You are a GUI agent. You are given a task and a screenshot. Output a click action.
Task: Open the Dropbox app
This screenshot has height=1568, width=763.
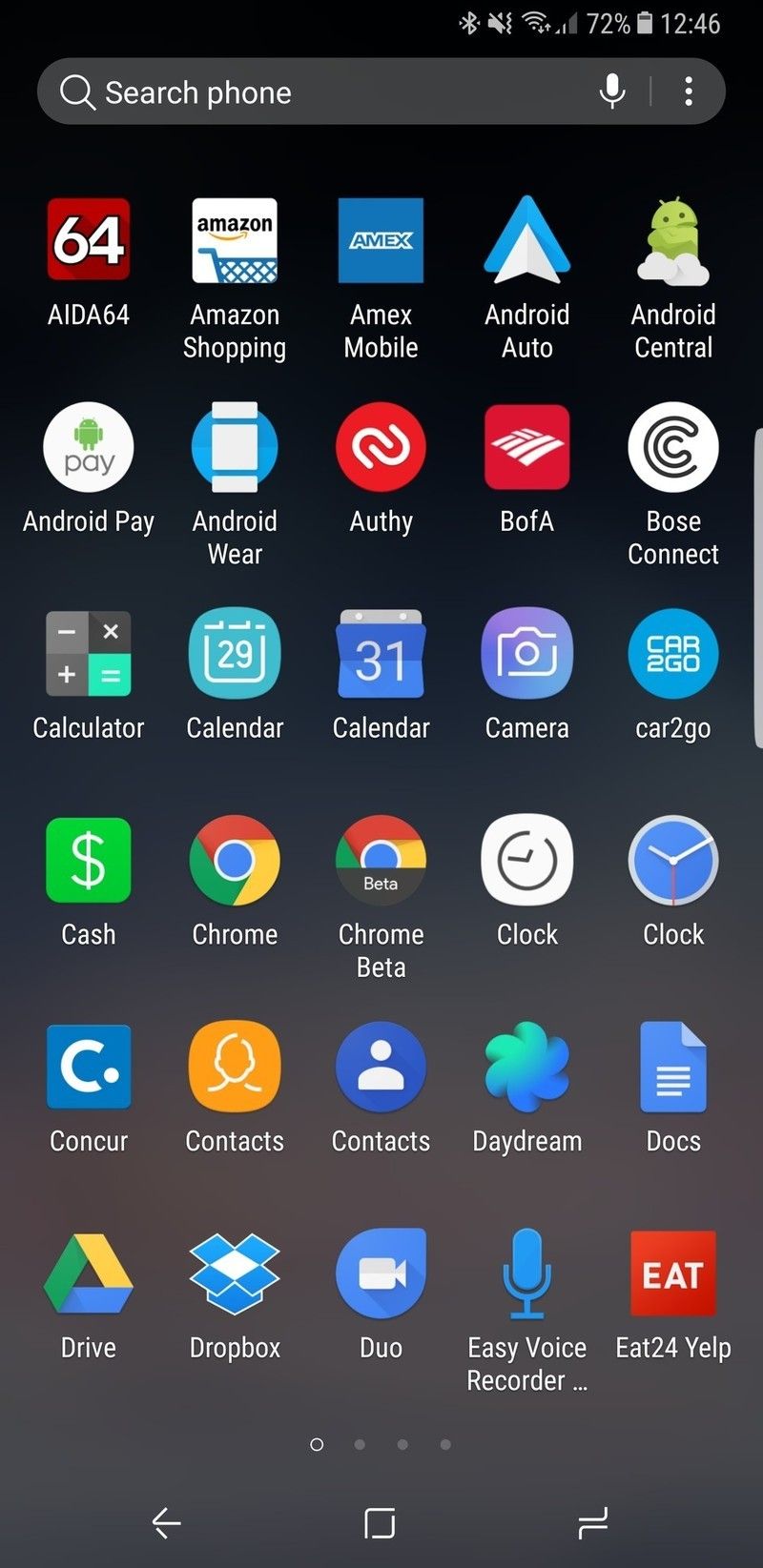point(235,1274)
